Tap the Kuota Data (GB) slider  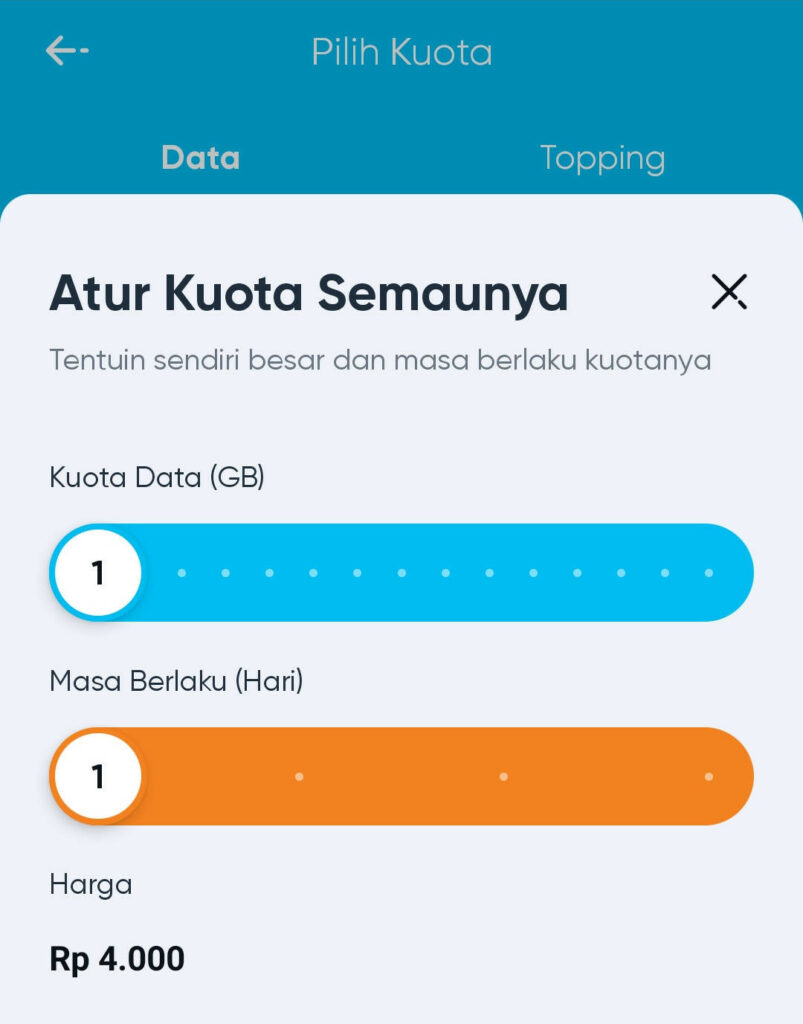[401, 573]
